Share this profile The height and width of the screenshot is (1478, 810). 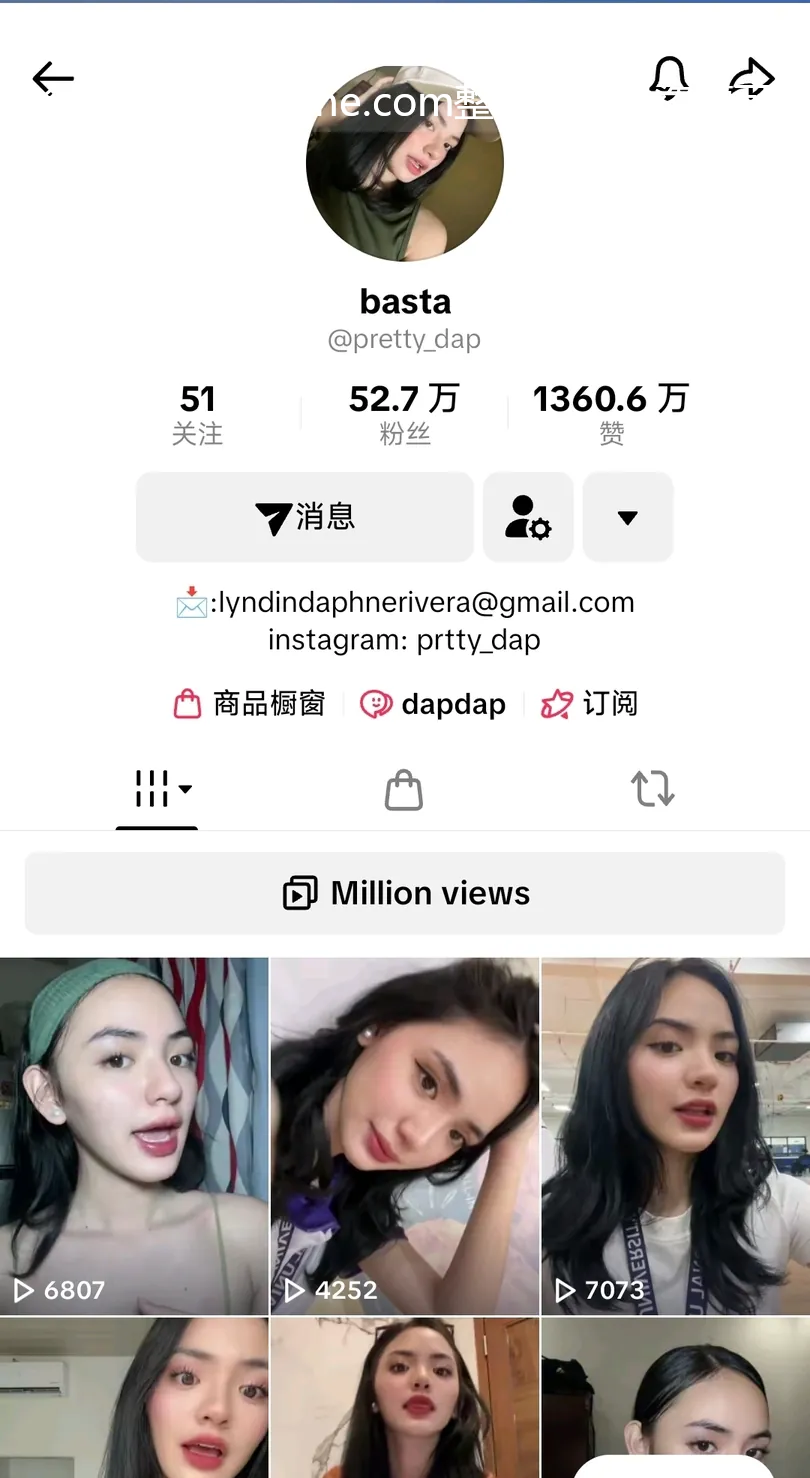(751, 78)
